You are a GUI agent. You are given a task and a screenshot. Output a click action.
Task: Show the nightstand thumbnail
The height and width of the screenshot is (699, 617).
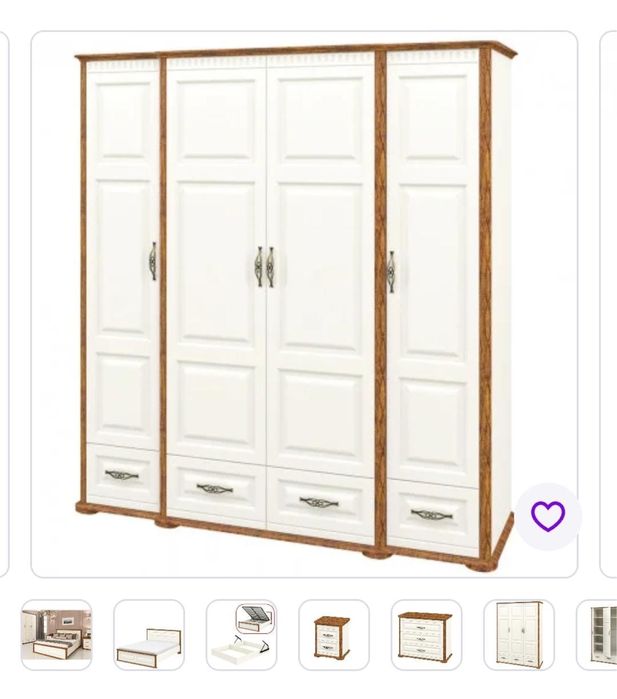pos(334,635)
